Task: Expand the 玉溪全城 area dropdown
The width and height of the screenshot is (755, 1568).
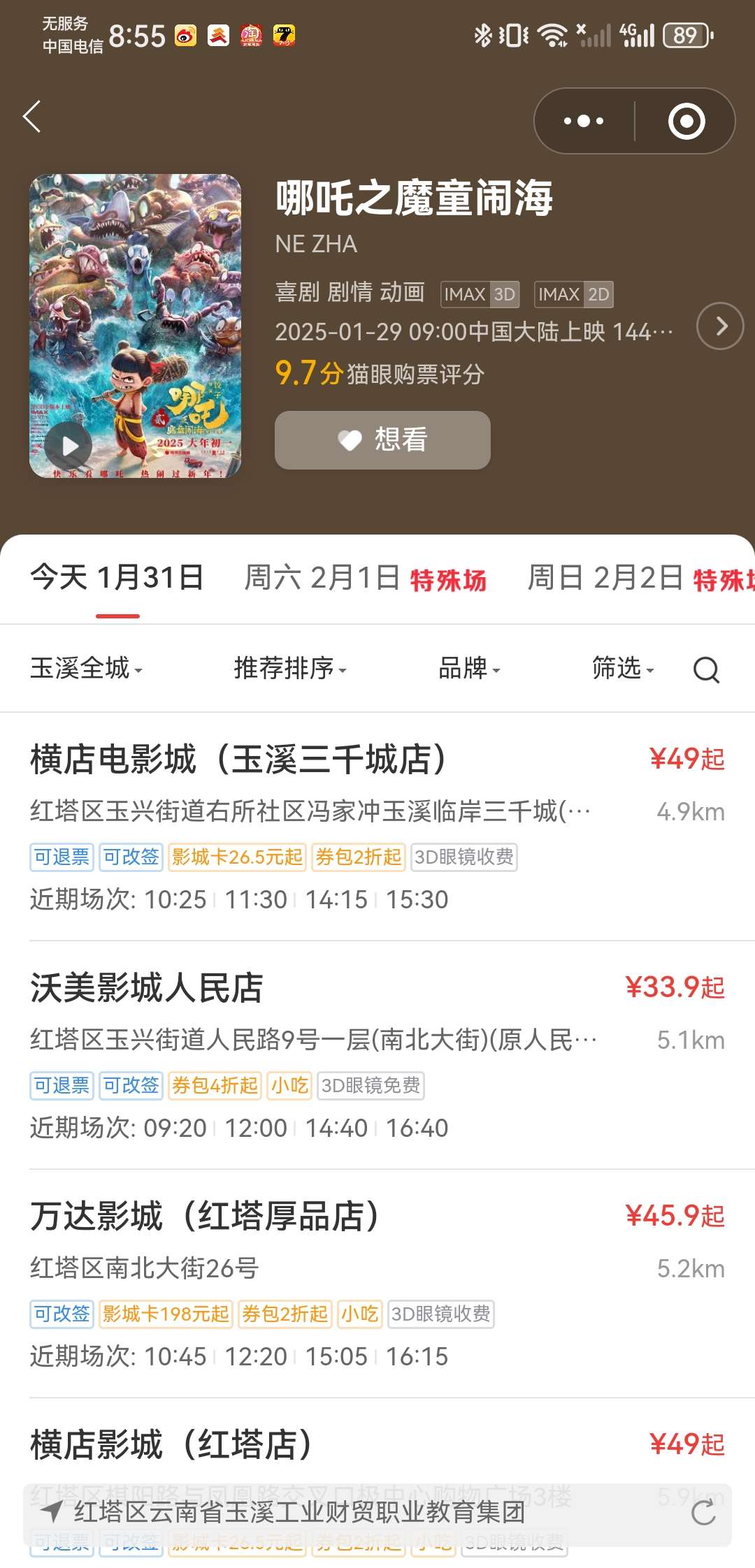Action: pos(86,669)
